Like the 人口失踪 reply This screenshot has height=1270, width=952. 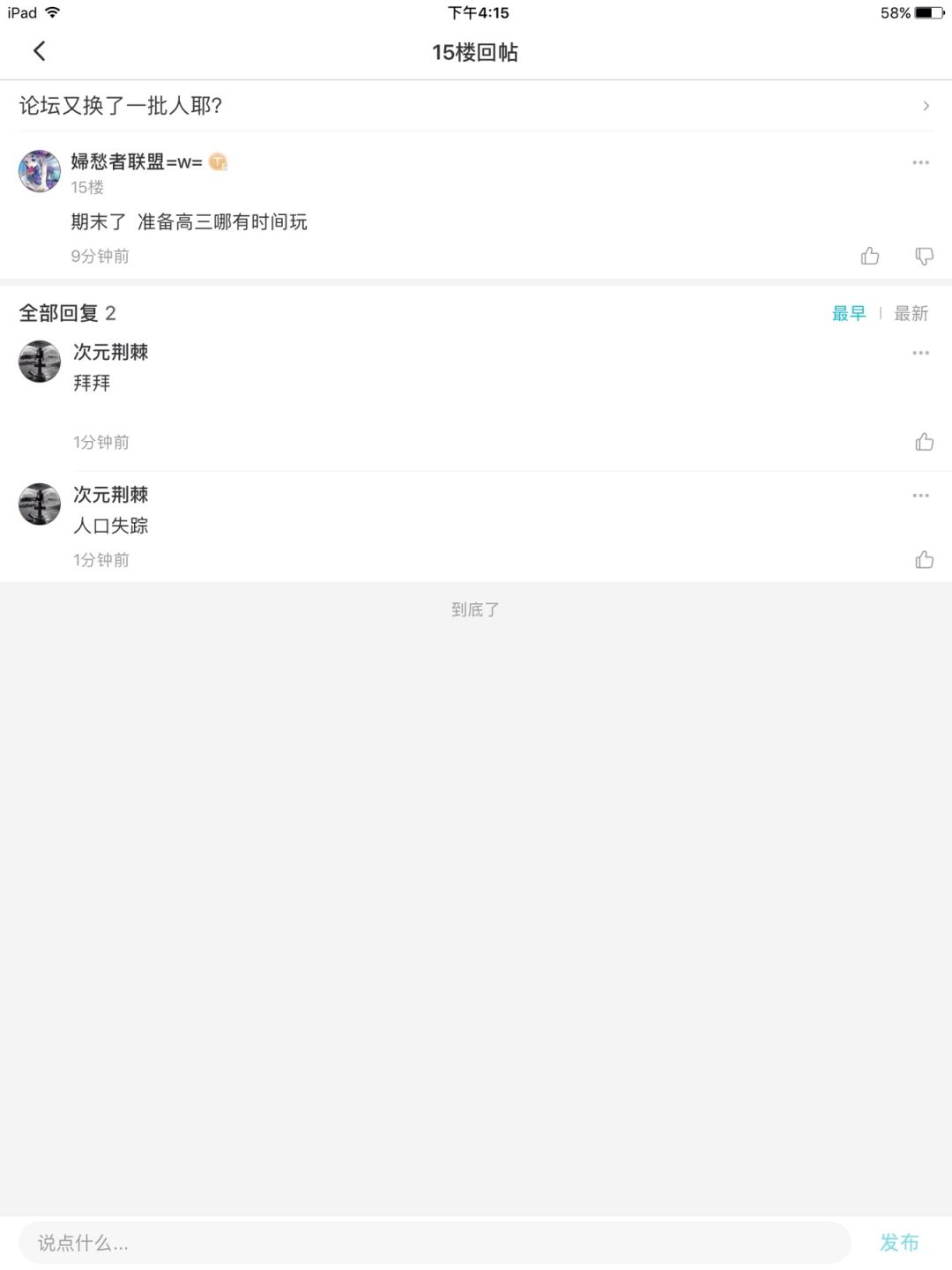(x=924, y=560)
